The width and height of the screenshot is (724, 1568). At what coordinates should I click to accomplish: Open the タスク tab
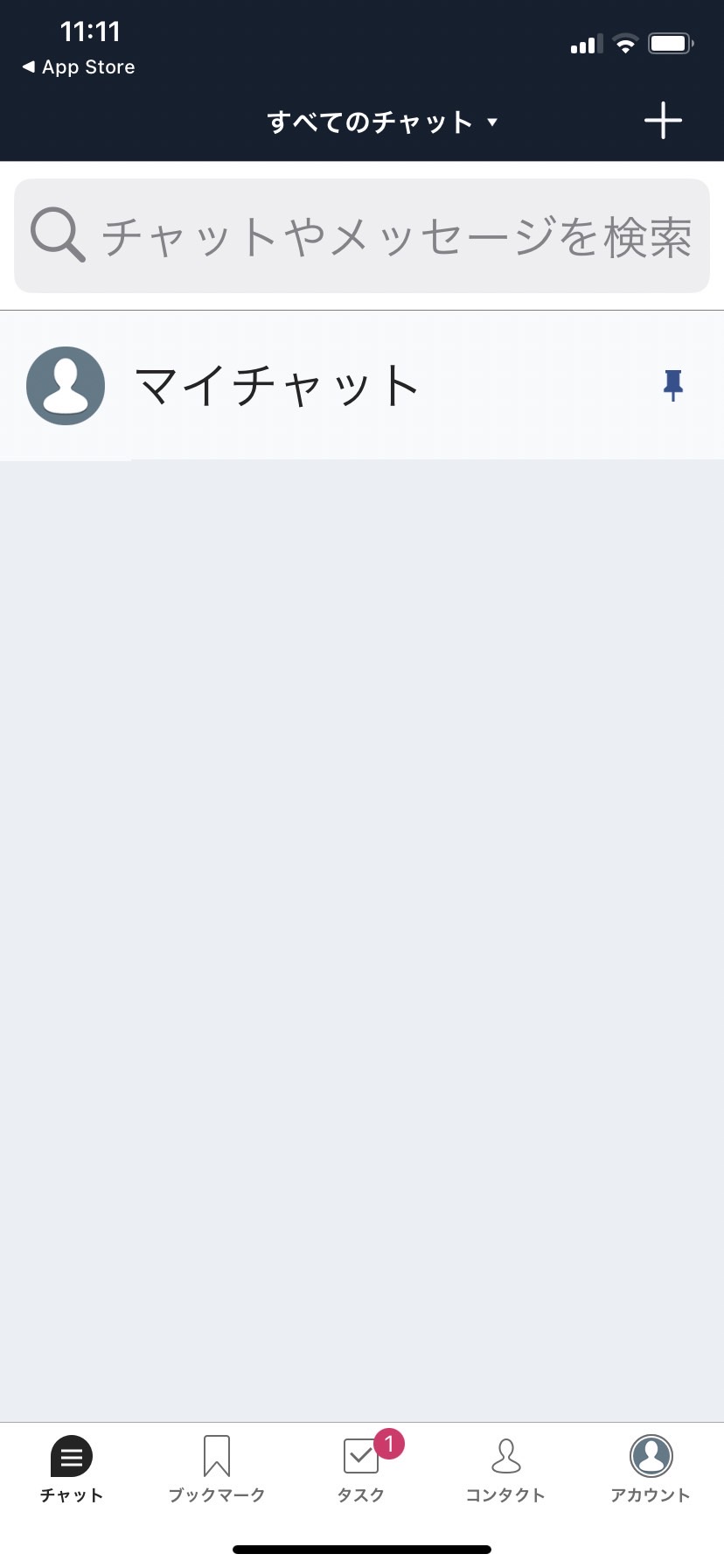(362, 1470)
